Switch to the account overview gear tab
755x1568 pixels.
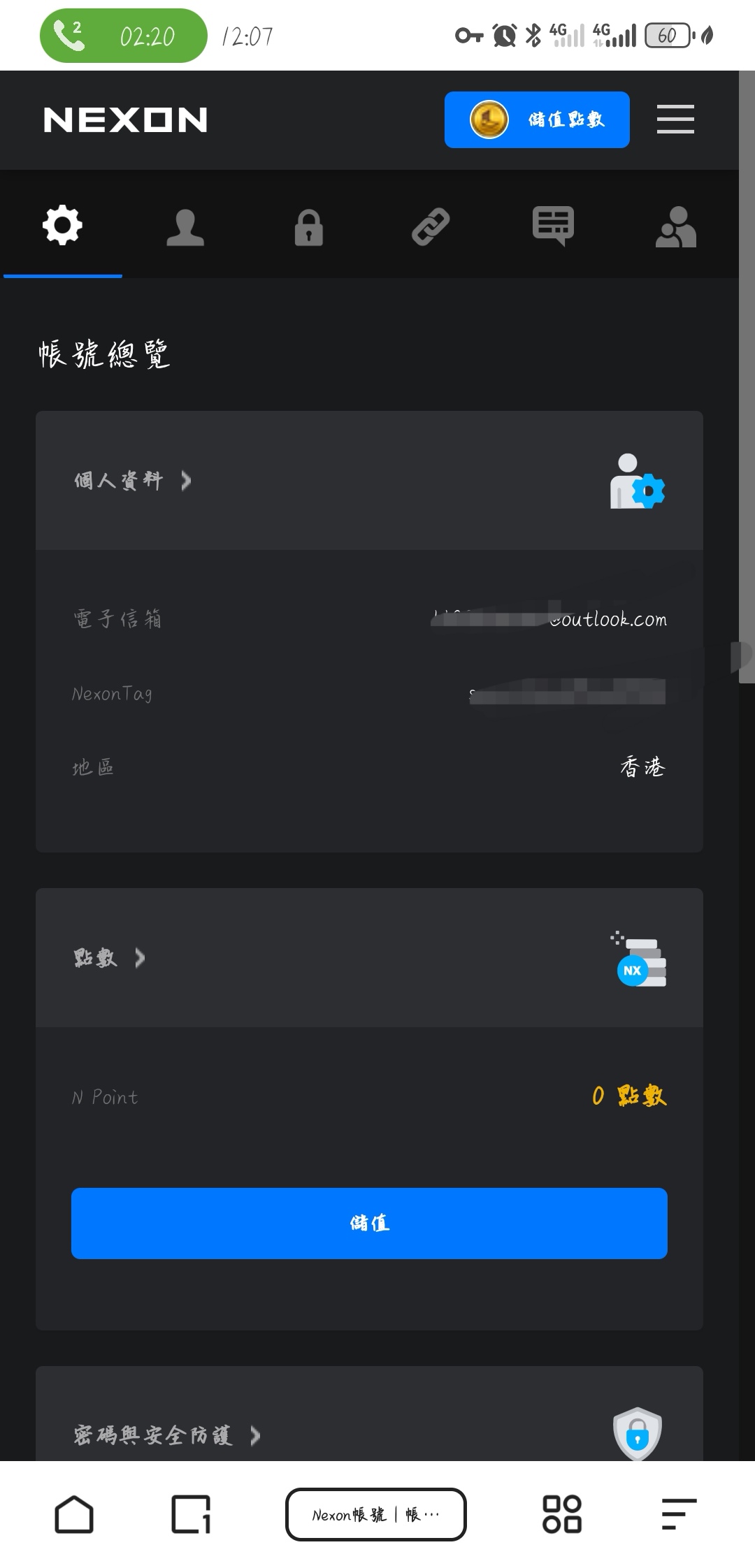[x=63, y=226]
